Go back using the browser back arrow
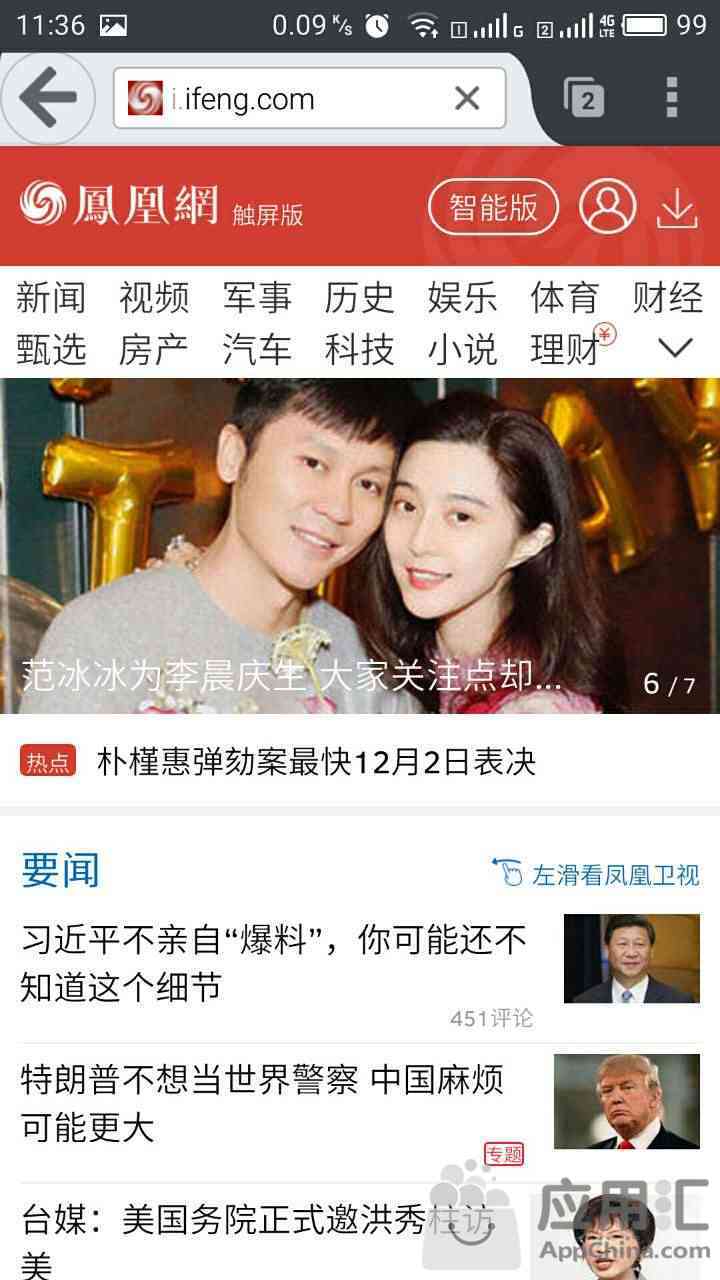 pyautogui.click(x=48, y=98)
